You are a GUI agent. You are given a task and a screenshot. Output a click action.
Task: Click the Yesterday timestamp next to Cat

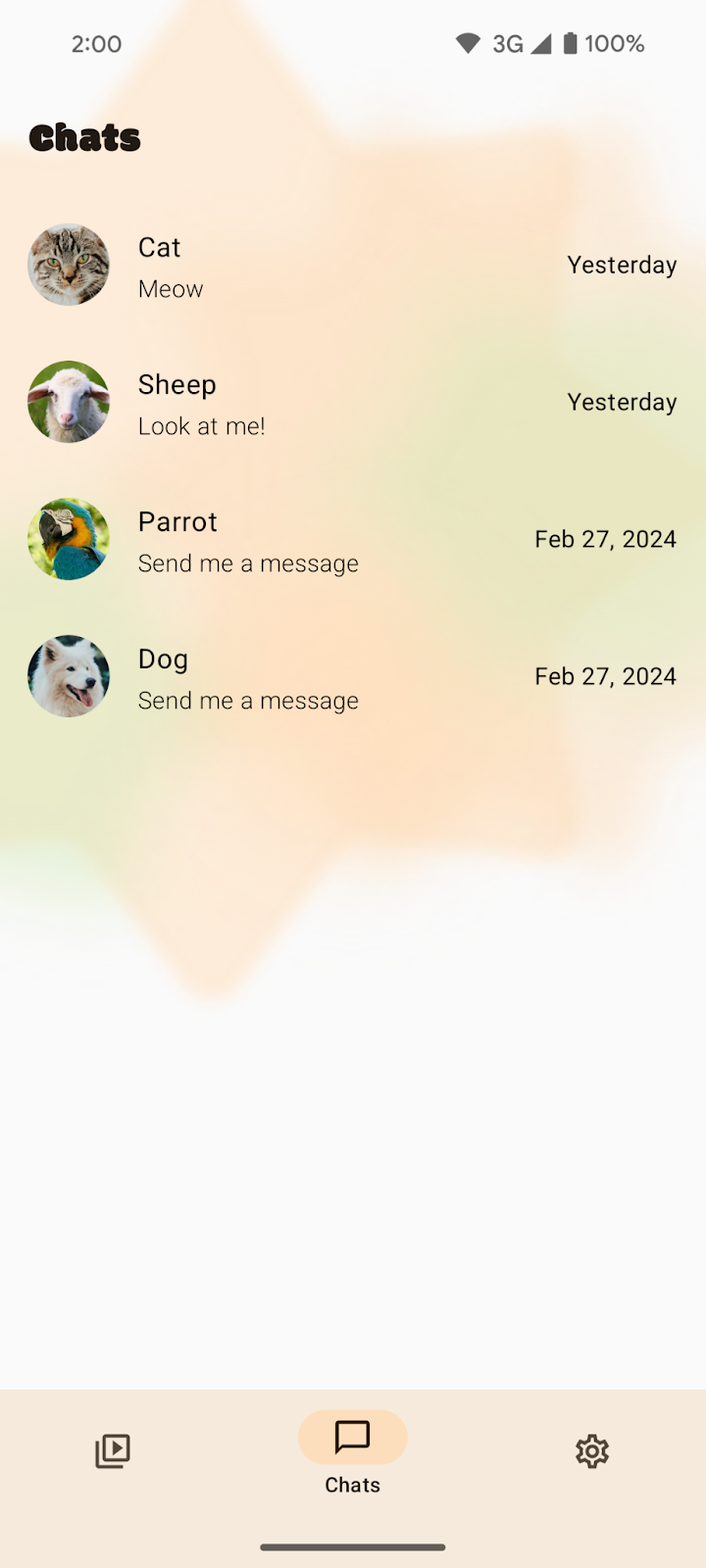[622, 265]
